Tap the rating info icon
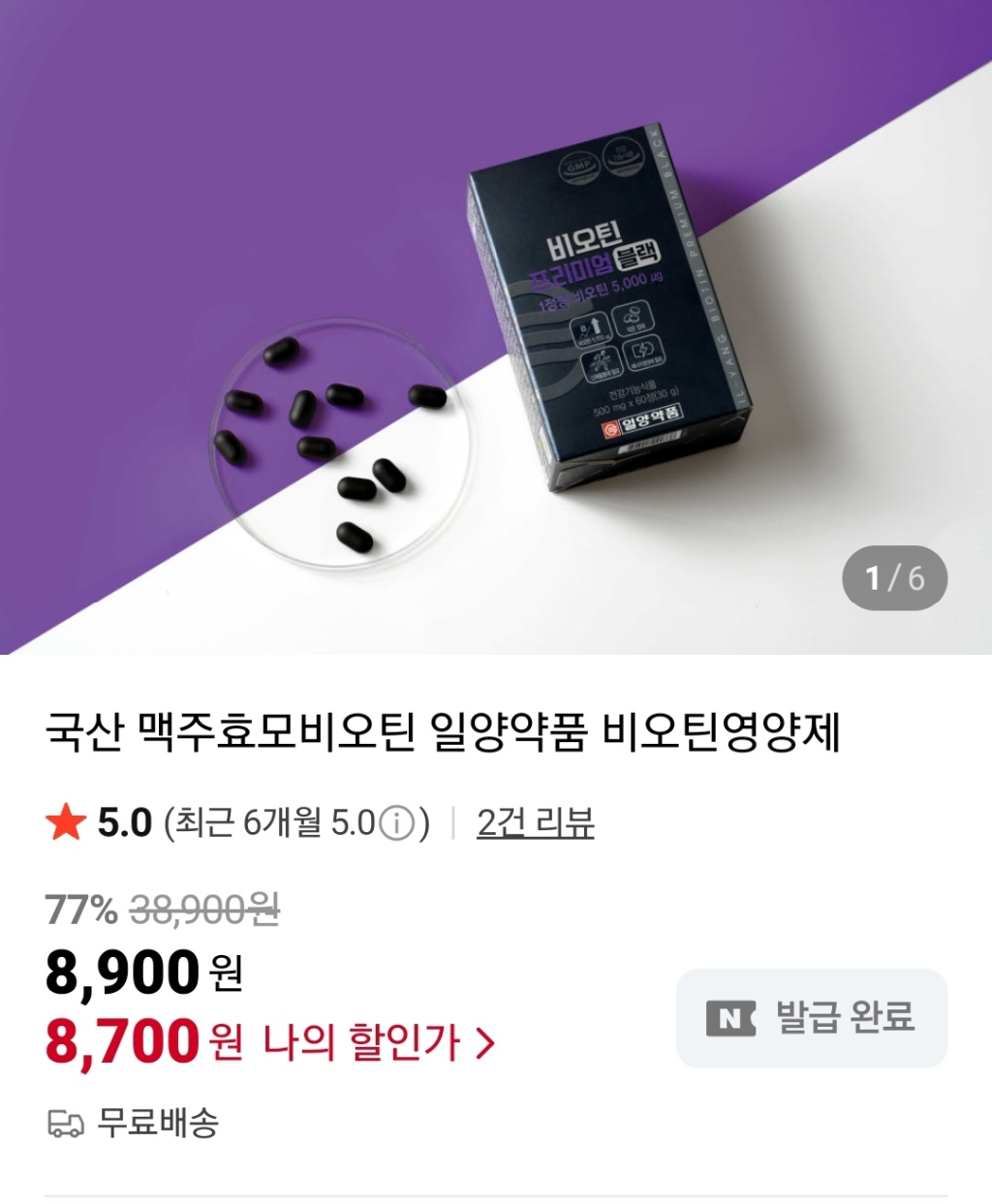992x1204 pixels. coord(396,824)
